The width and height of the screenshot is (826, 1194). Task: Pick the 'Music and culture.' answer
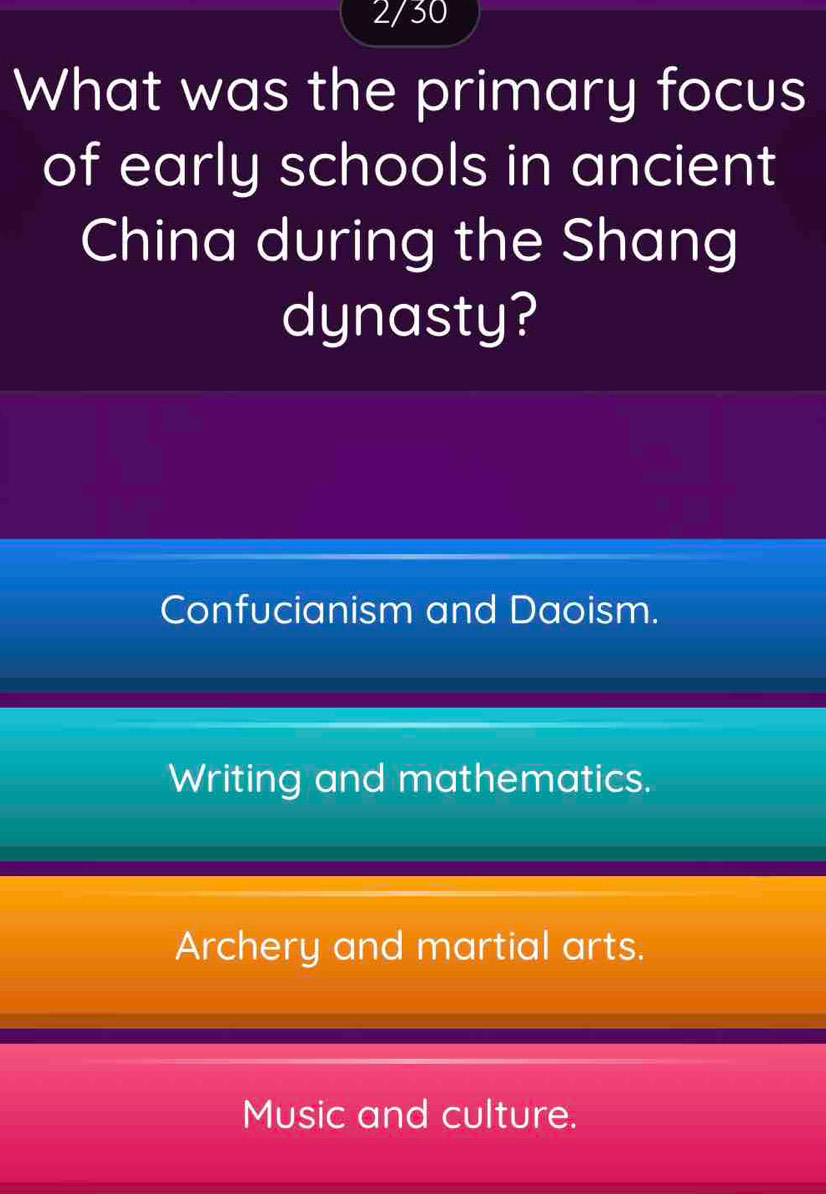[x=413, y=1113]
